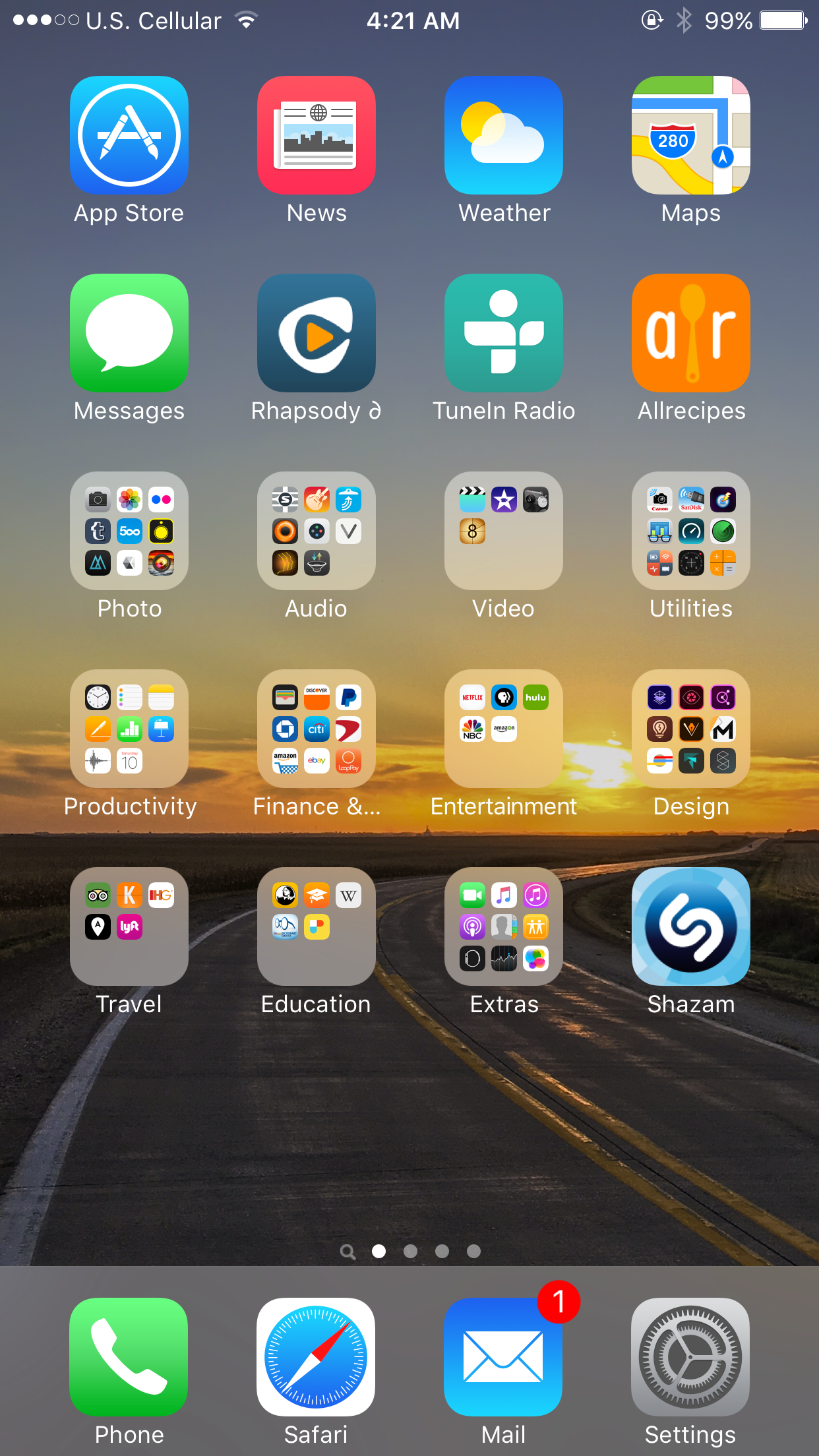Open the Weather app
The image size is (819, 1456).
coord(504,135)
